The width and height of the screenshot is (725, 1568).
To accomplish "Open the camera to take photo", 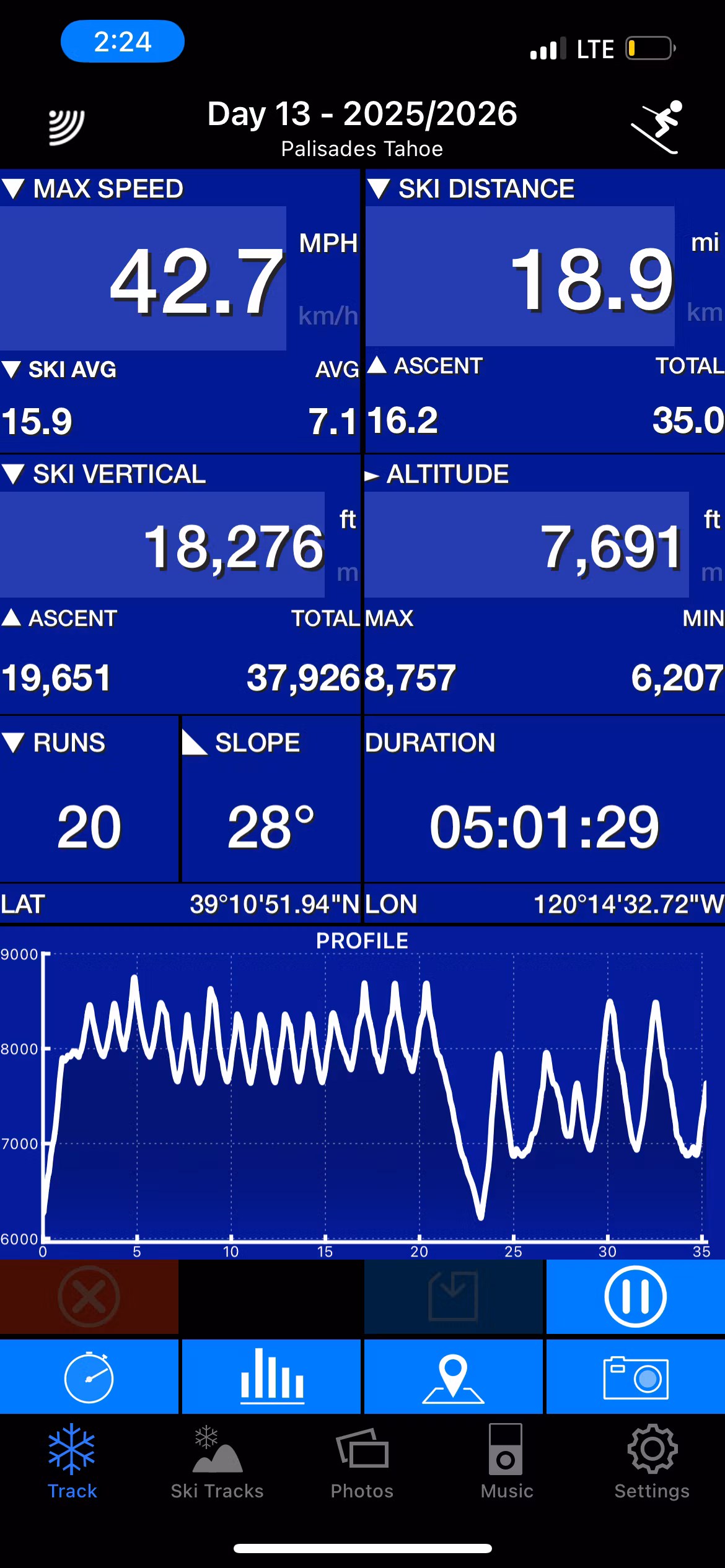I will click(x=635, y=1378).
